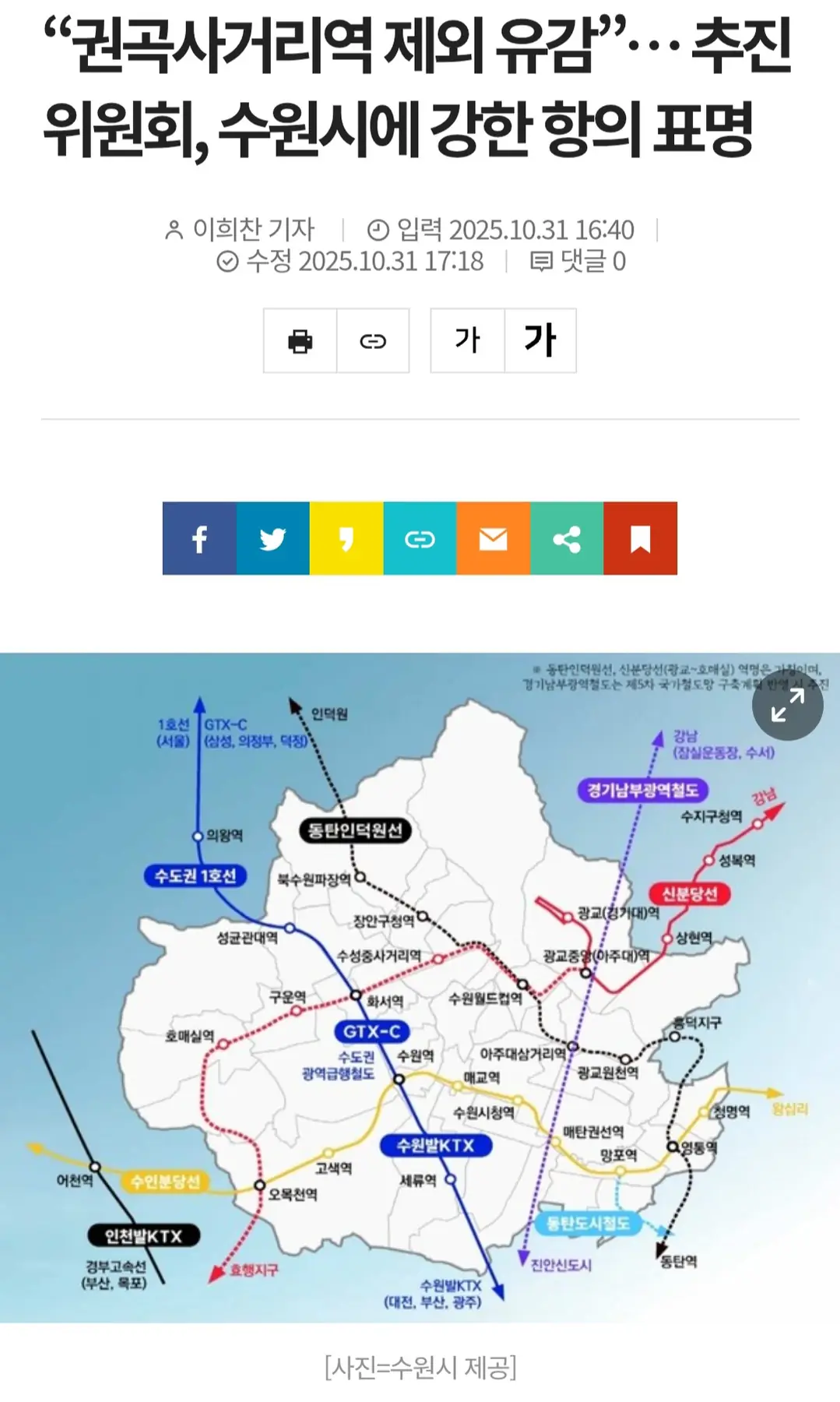Image resolution: width=840 pixels, height=1402 pixels.
Task: Copy URL using the teal link button
Action: tap(420, 538)
